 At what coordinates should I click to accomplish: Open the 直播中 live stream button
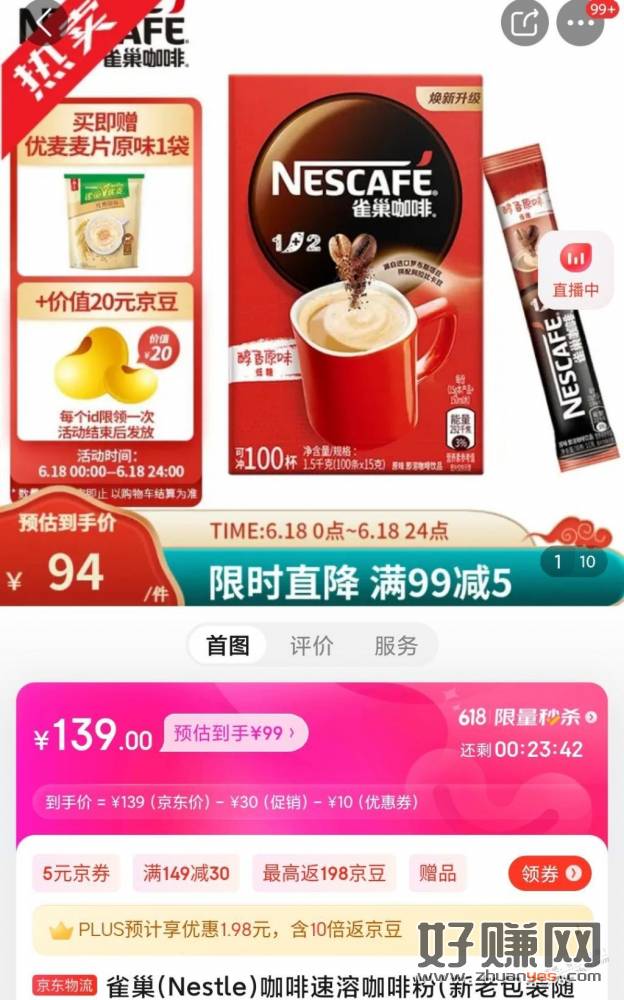575,271
